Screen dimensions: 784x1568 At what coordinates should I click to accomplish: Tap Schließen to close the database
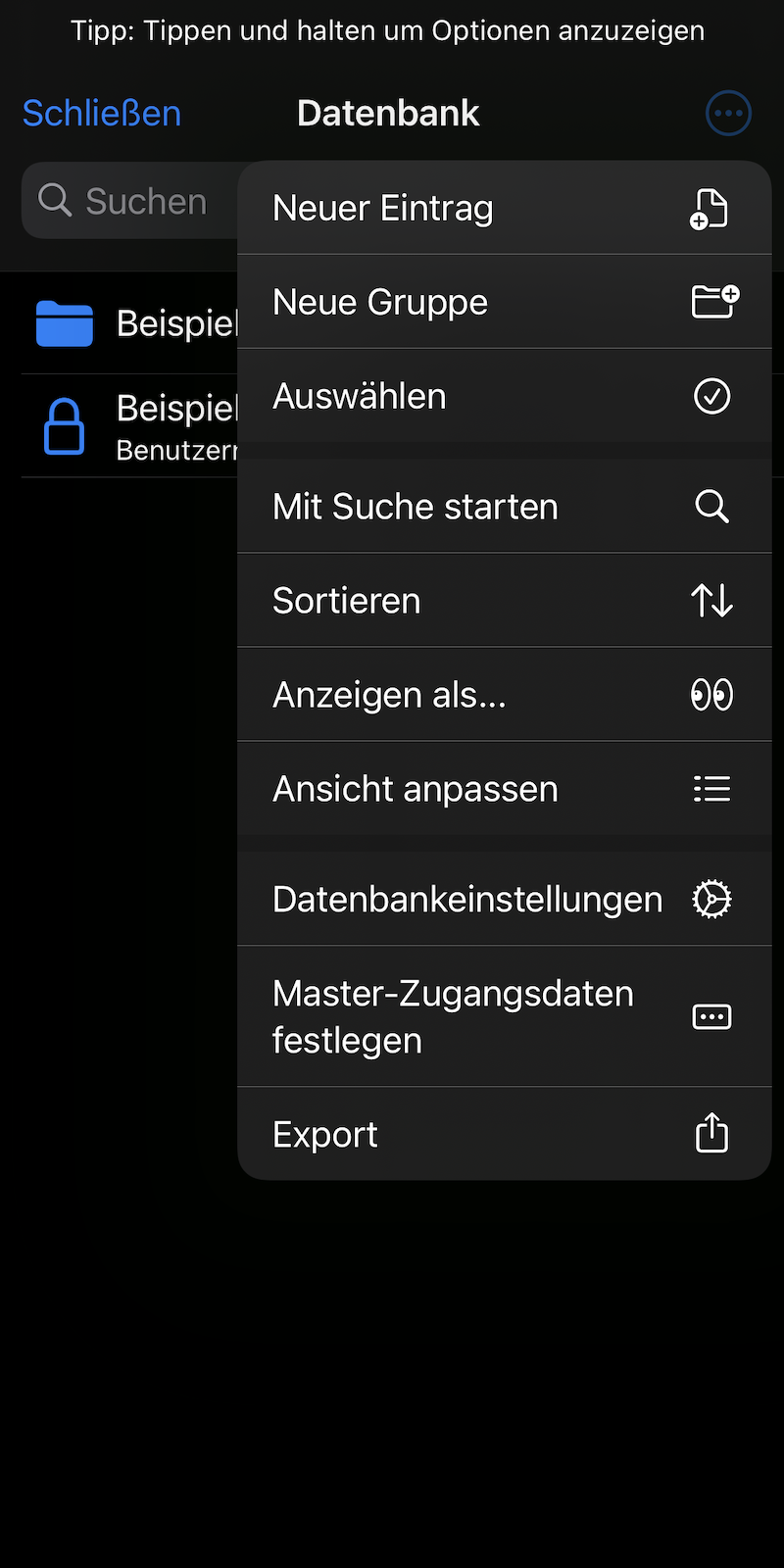102,114
